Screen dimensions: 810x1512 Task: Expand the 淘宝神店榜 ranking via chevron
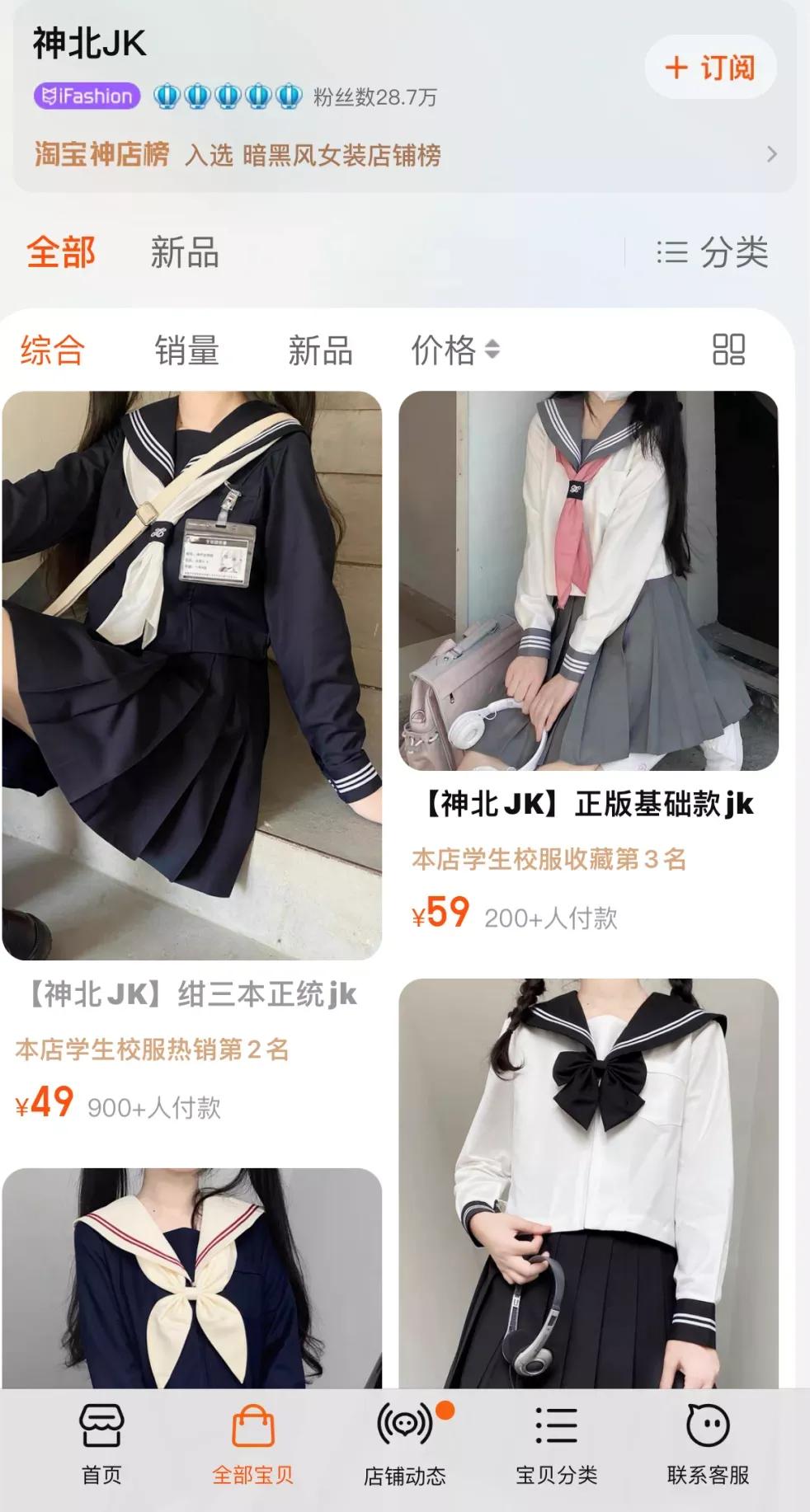[x=772, y=154]
